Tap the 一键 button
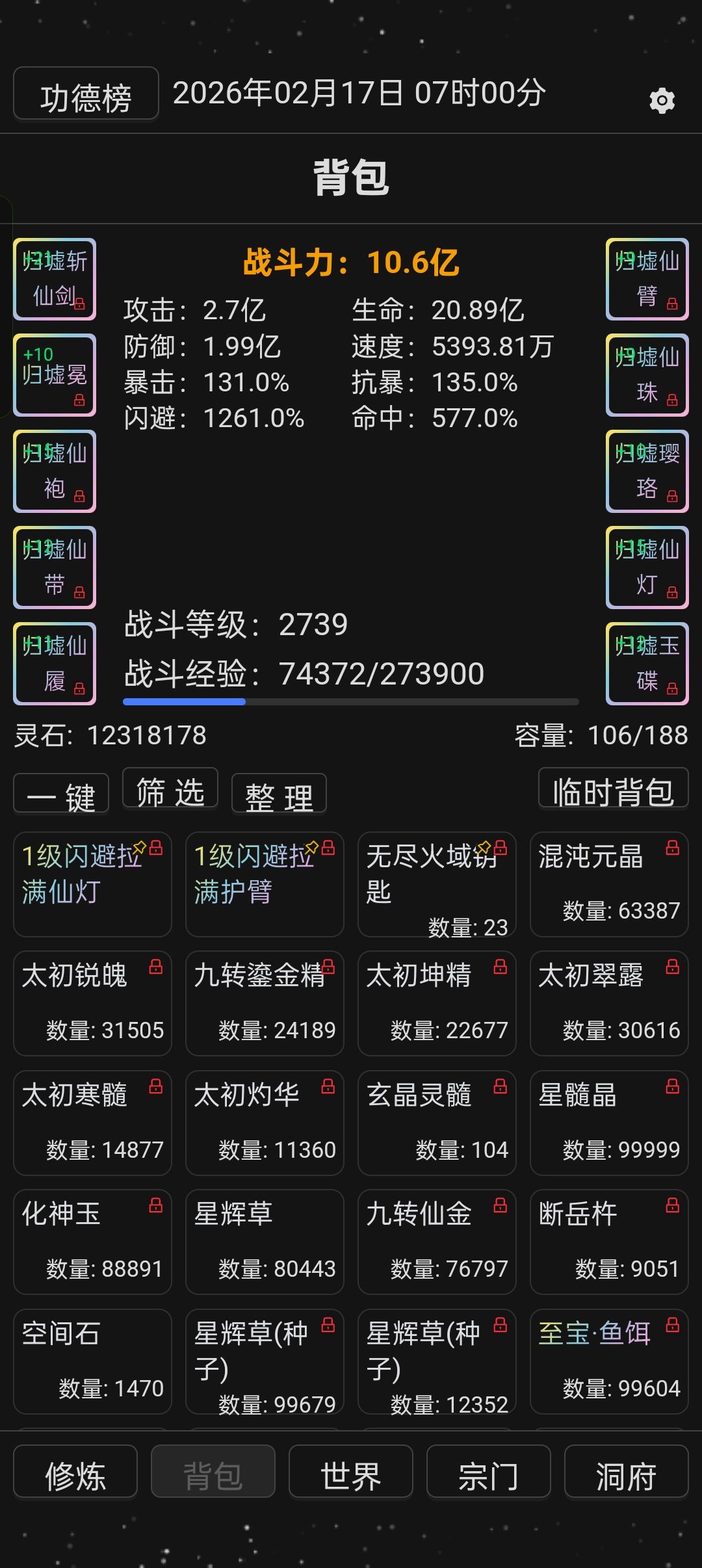This screenshot has width=702, height=1568. click(x=61, y=793)
